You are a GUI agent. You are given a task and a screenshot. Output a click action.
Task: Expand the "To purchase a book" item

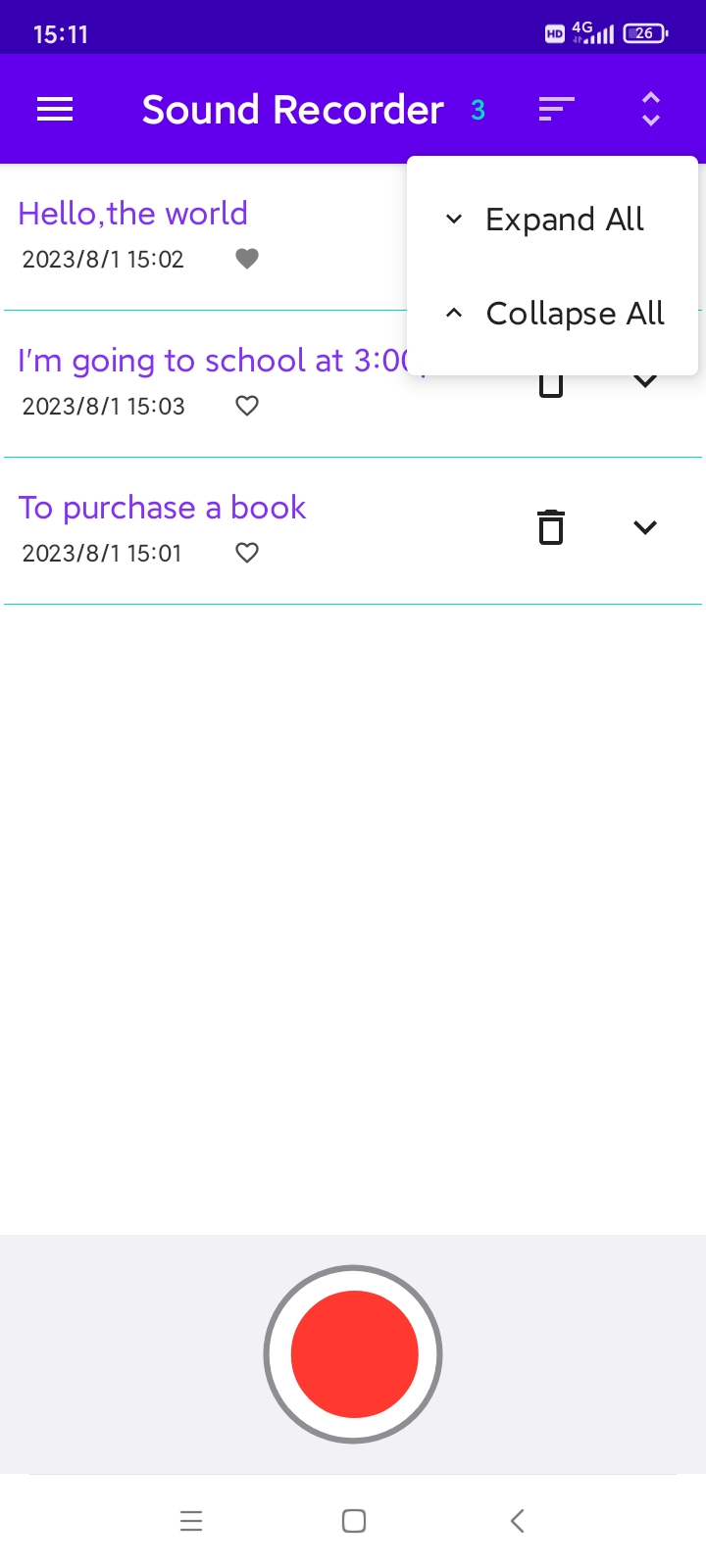click(644, 527)
